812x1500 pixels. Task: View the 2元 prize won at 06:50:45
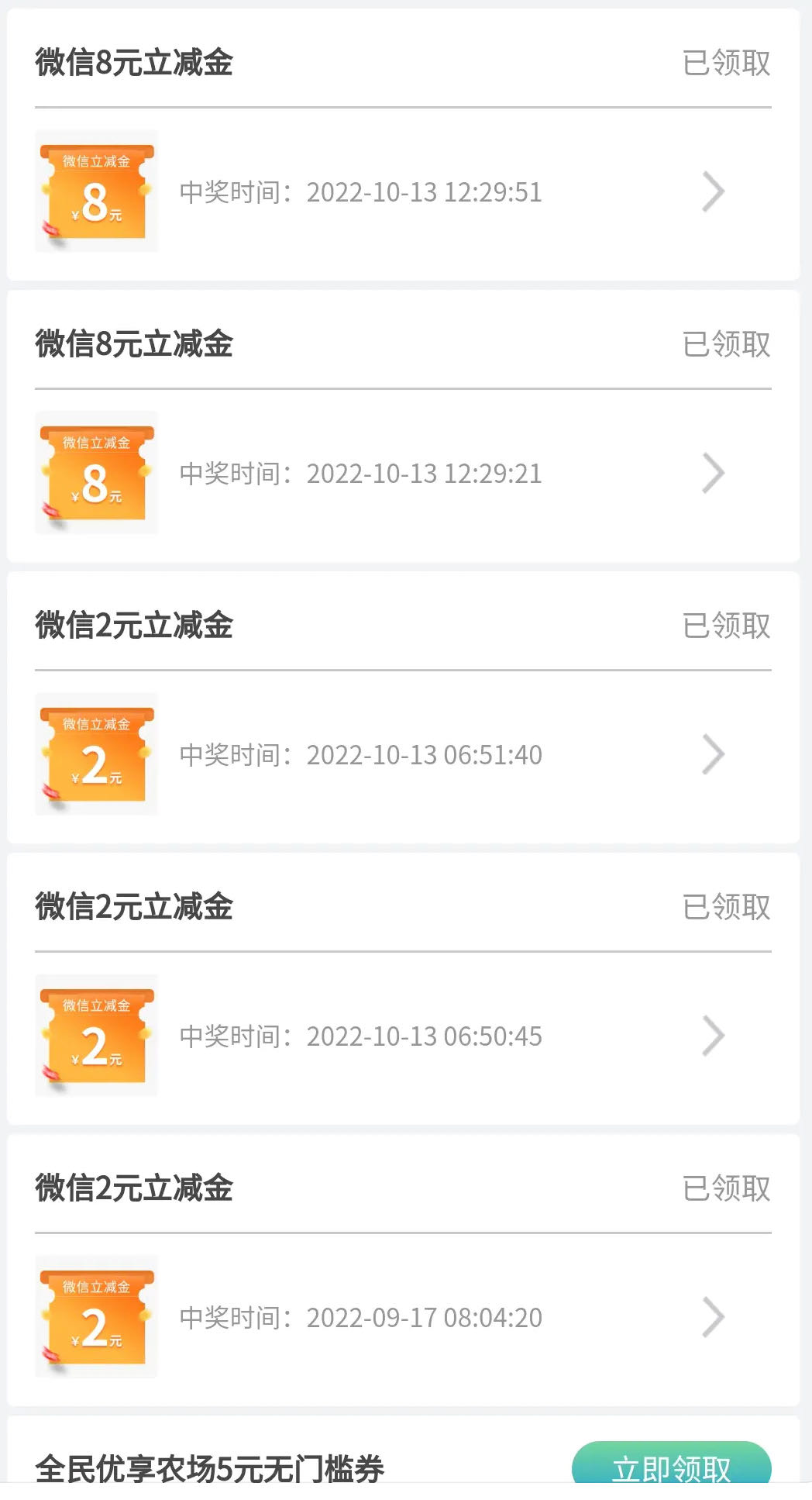point(713,1036)
